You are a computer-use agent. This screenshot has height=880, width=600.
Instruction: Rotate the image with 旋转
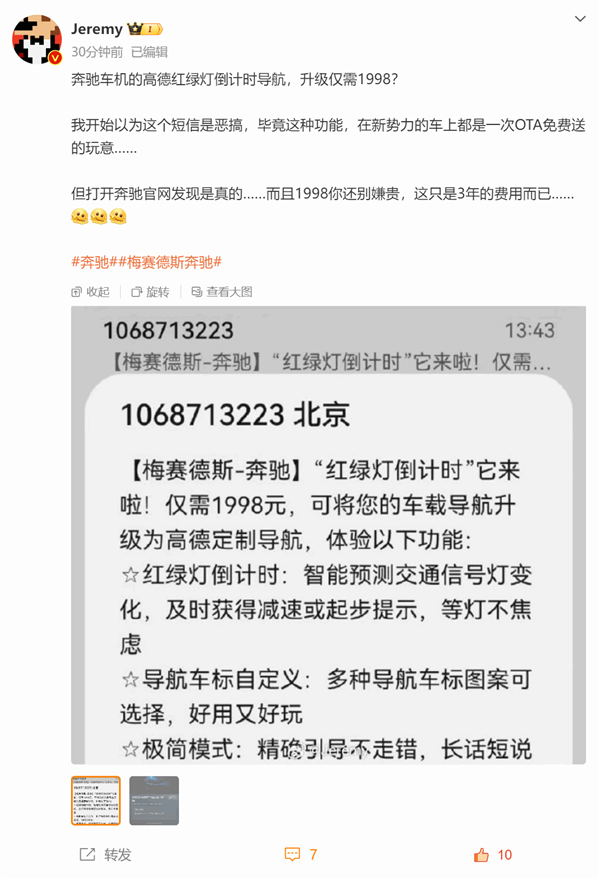150,292
